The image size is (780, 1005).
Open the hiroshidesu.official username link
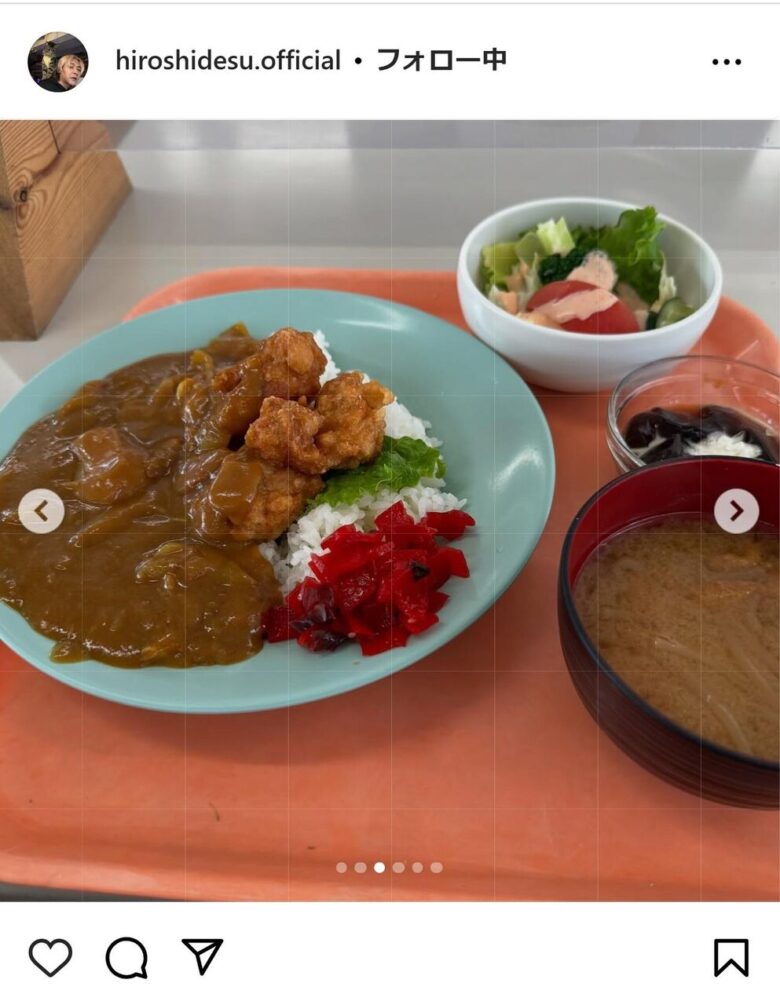228,61
